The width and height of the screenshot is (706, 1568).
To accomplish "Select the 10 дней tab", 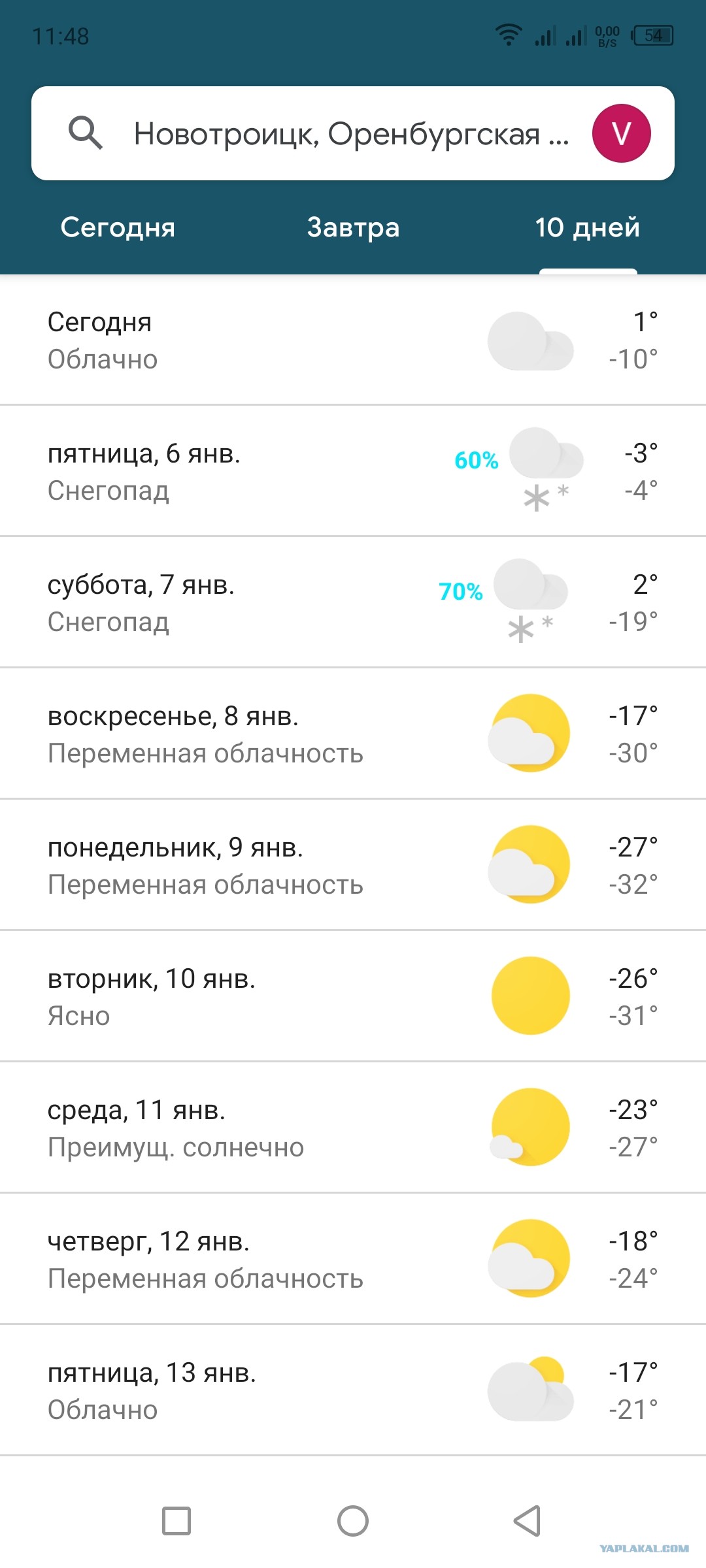I will pyautogui.click(x=588, y=227).
